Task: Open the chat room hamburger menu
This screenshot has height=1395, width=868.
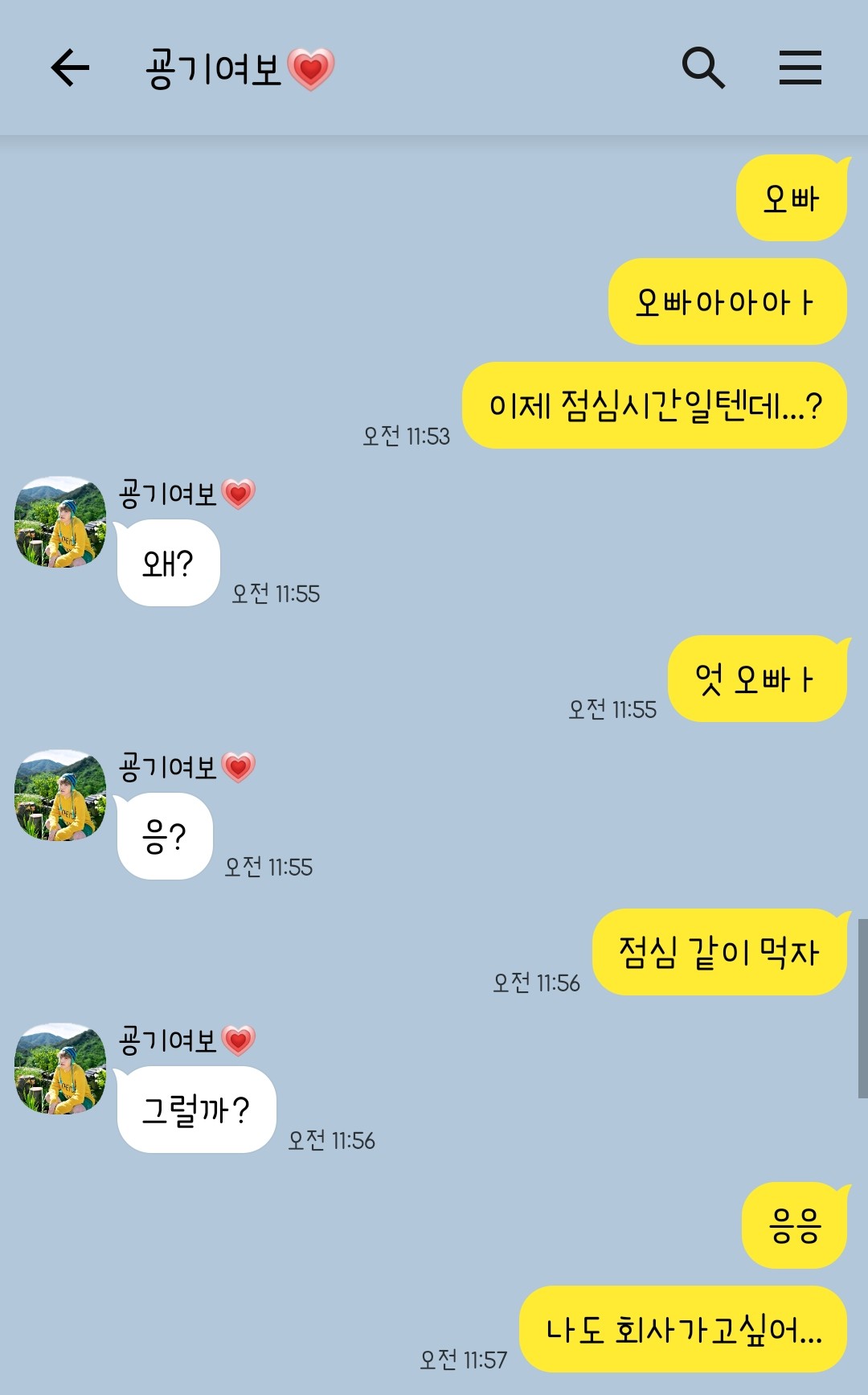Action: [x=800, y=68]
